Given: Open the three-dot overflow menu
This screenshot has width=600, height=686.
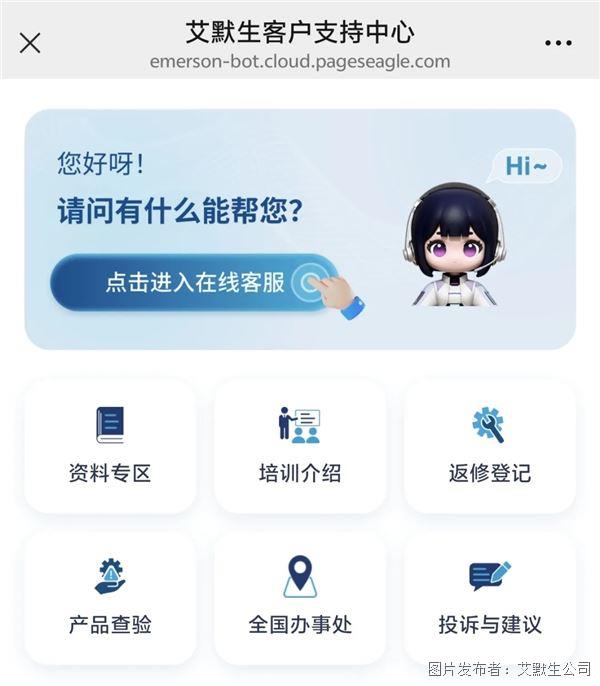Looking at the screenshot, I should coord(558,43).
